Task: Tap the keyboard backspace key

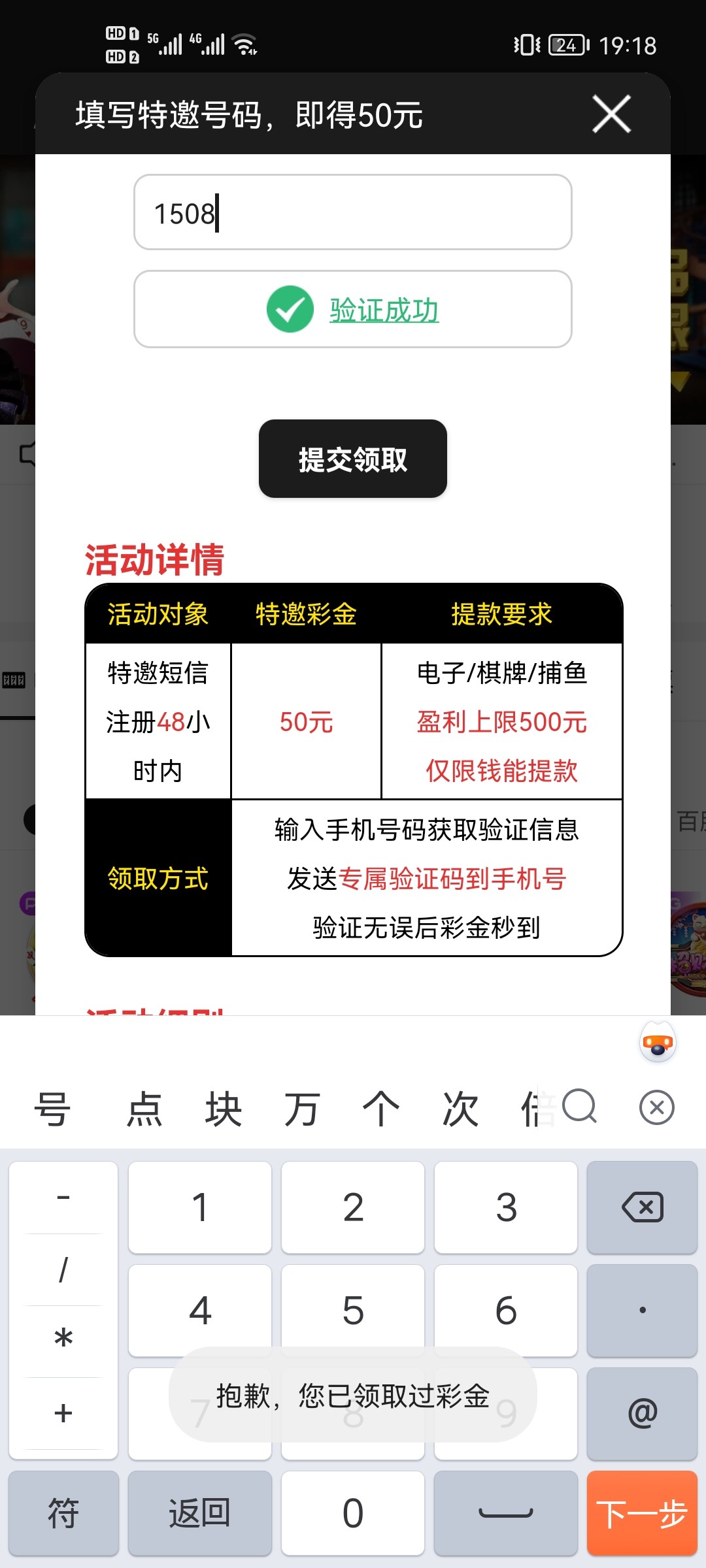Action: click(x=642, y=1207)
